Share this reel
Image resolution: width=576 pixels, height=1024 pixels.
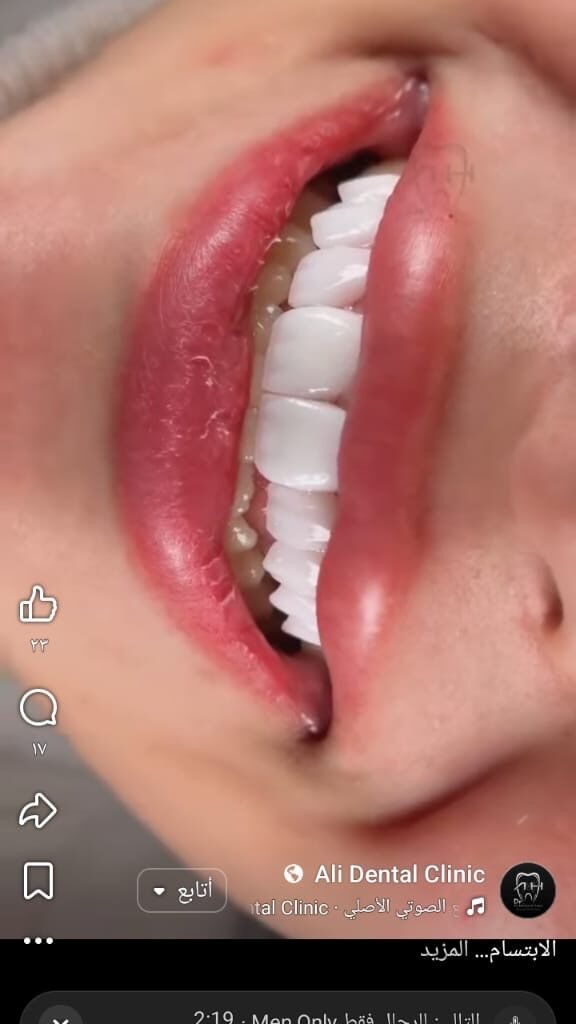[39, 810]
